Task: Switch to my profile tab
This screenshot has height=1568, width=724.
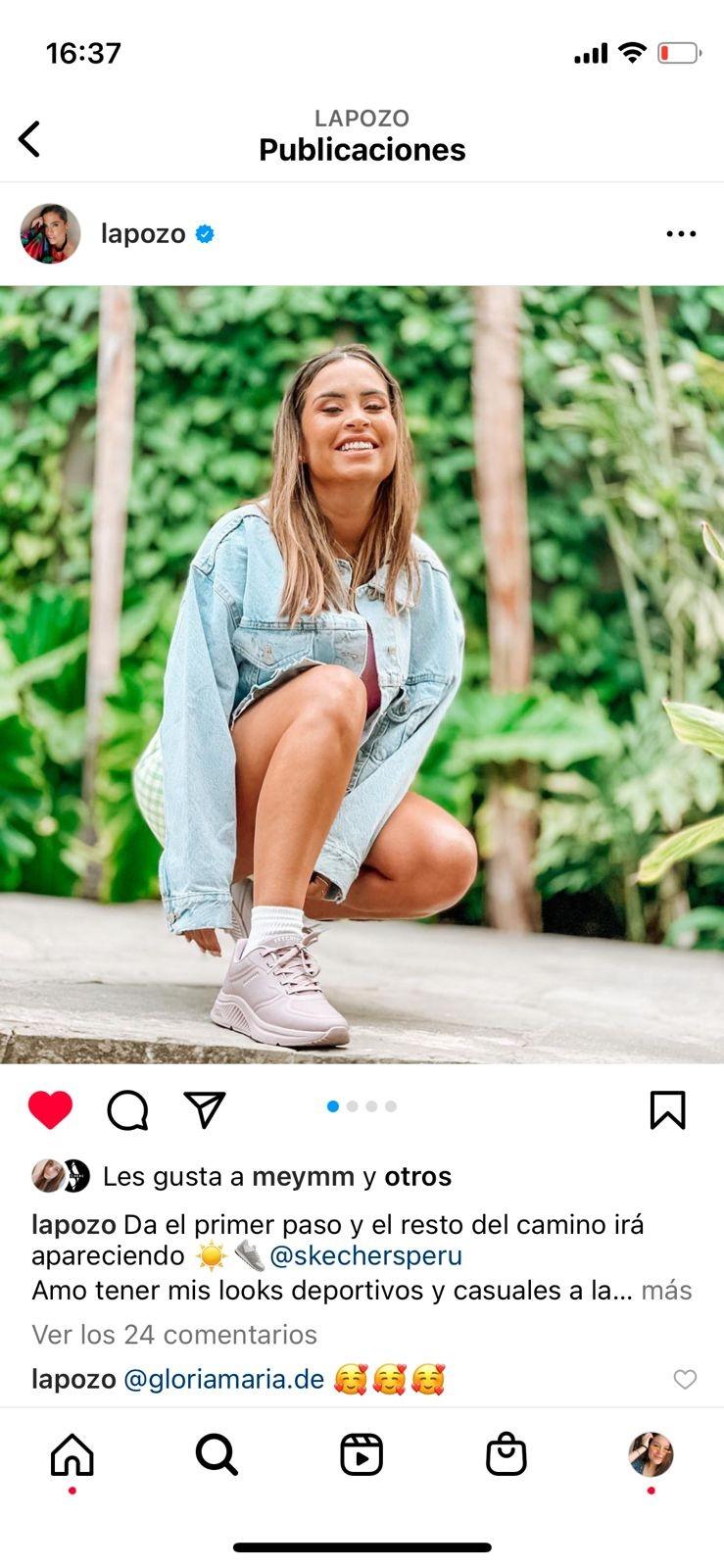Action: 651,1454
